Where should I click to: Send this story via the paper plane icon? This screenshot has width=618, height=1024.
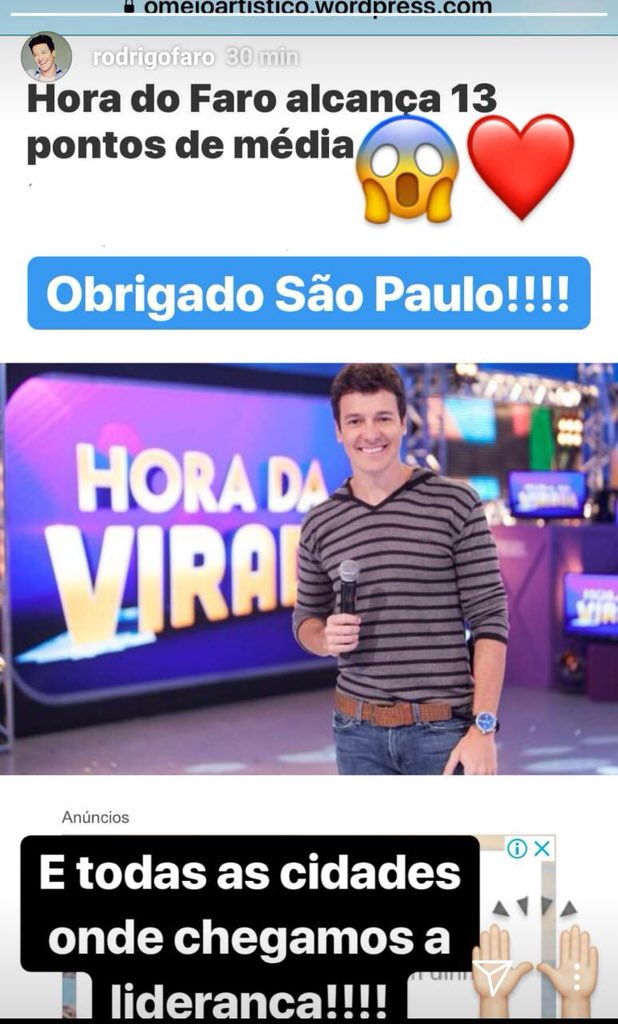(496, 976)
